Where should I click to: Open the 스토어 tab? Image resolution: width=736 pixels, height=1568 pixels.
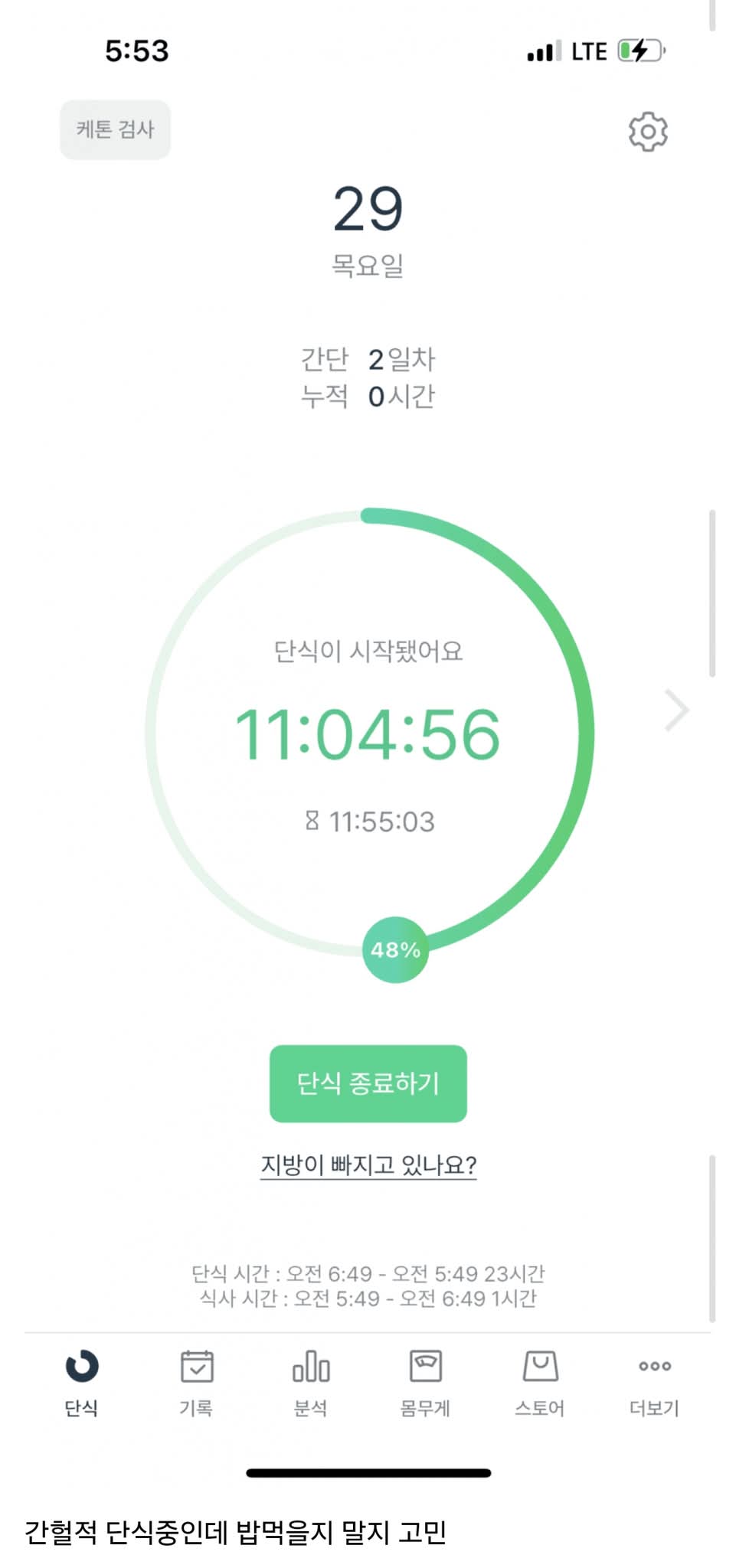[x=540, y=1382]
